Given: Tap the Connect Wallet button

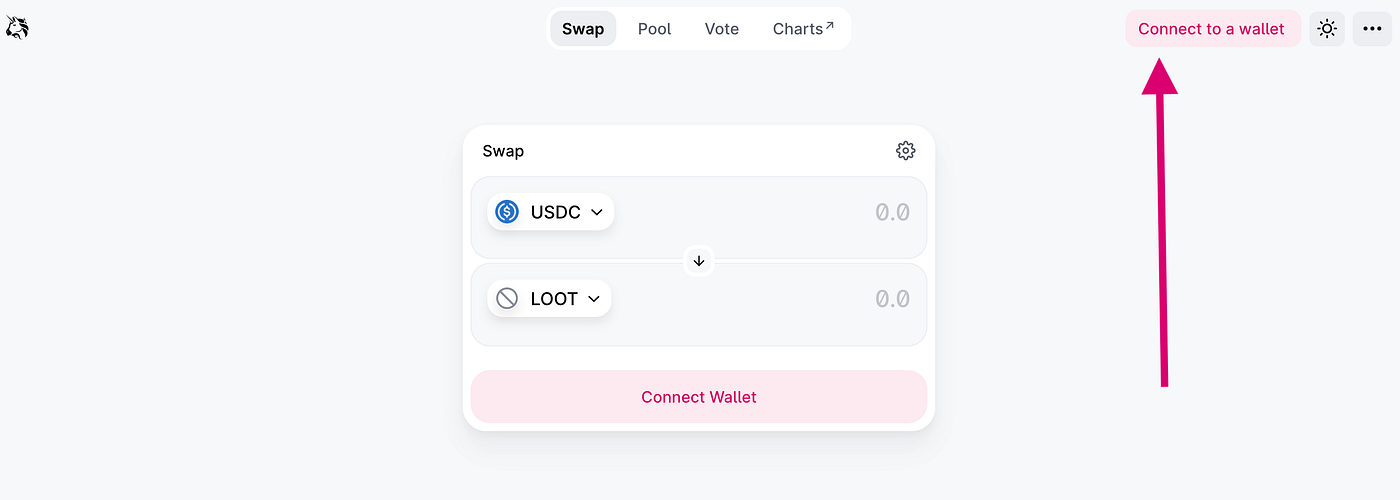Looking at the screenshot, I should [x=698, y=397].
